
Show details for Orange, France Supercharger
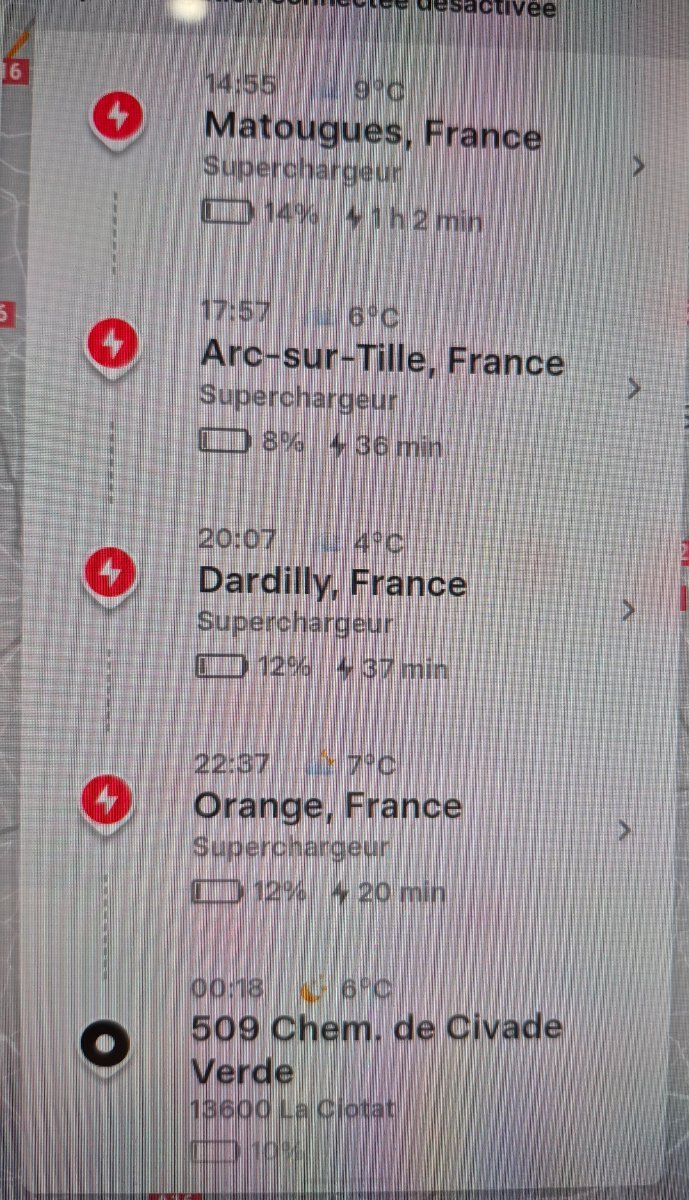tap(327, 806)
